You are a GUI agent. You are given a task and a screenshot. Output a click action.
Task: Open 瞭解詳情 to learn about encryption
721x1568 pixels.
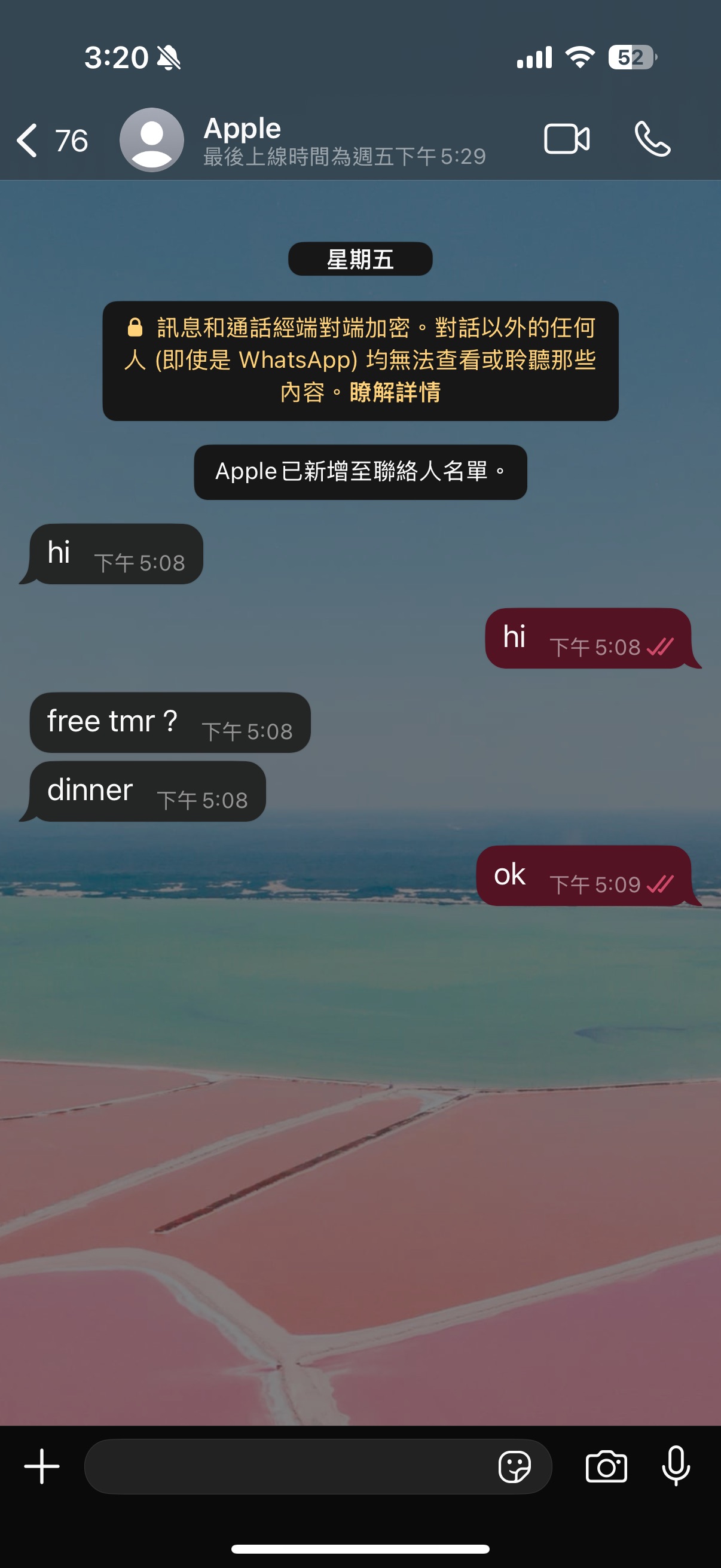tap(396, 395)
